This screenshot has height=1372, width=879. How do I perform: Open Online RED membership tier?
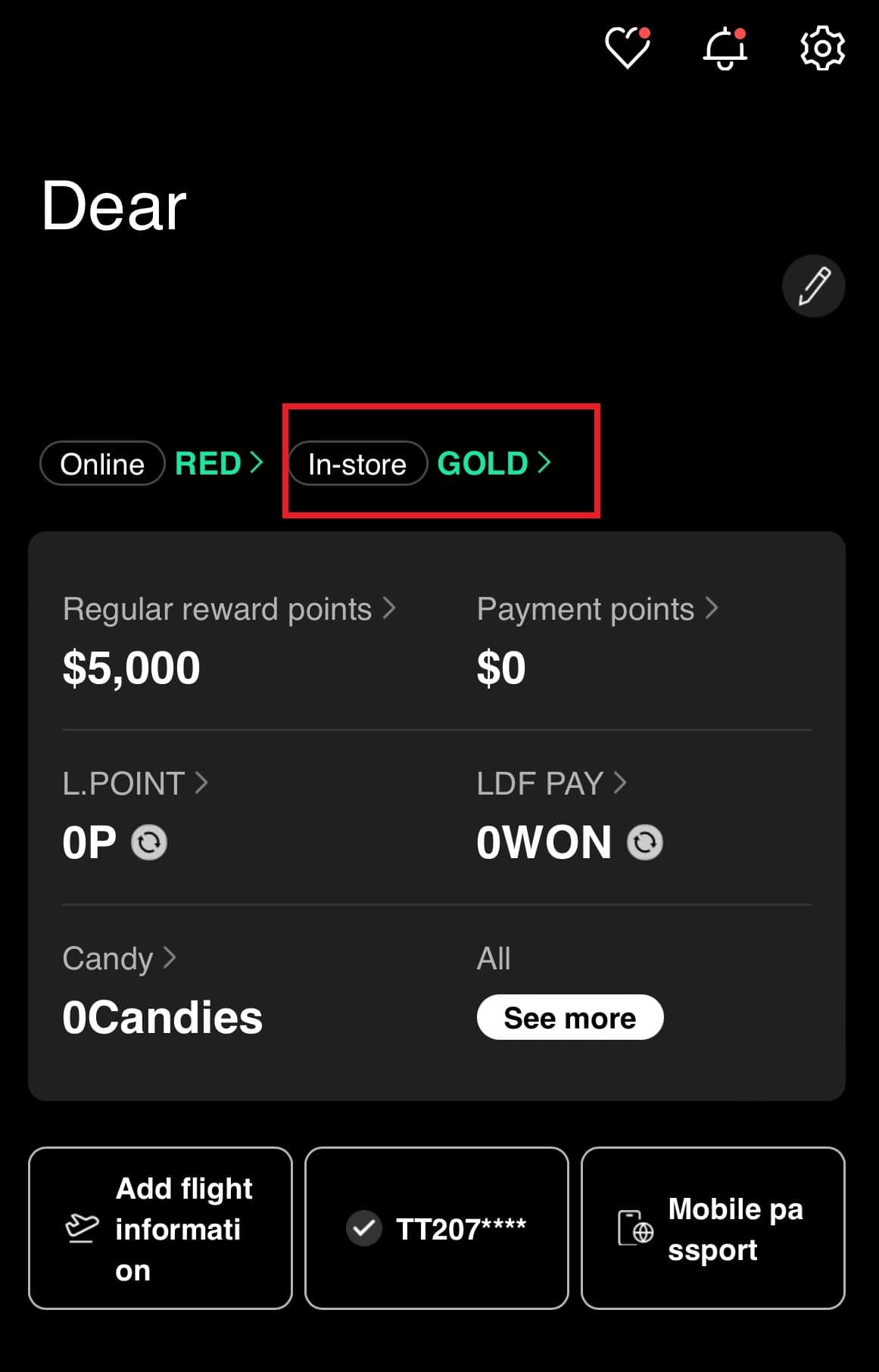[x=218, y=463]
